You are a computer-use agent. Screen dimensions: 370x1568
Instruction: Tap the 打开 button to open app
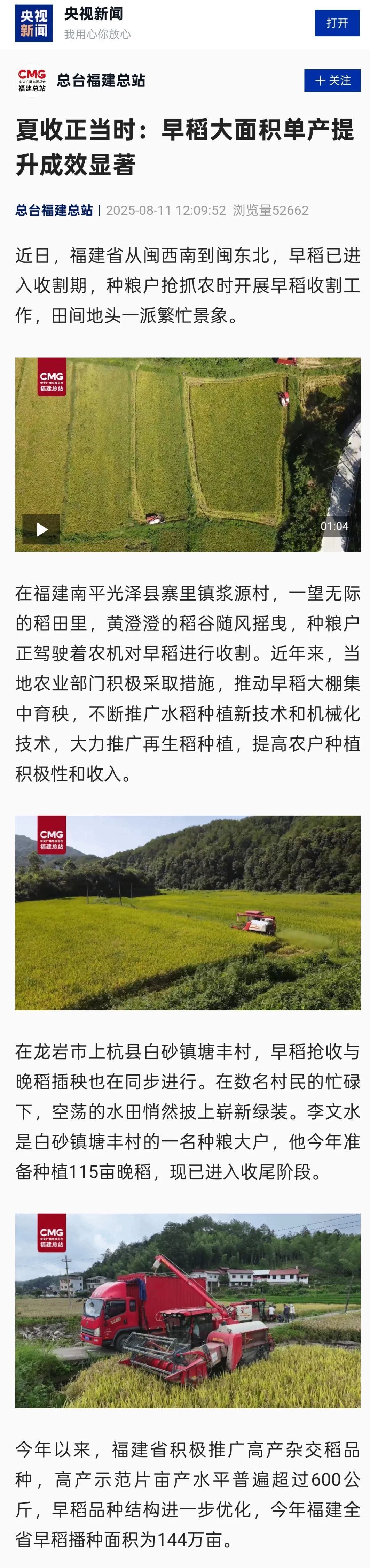337,23
